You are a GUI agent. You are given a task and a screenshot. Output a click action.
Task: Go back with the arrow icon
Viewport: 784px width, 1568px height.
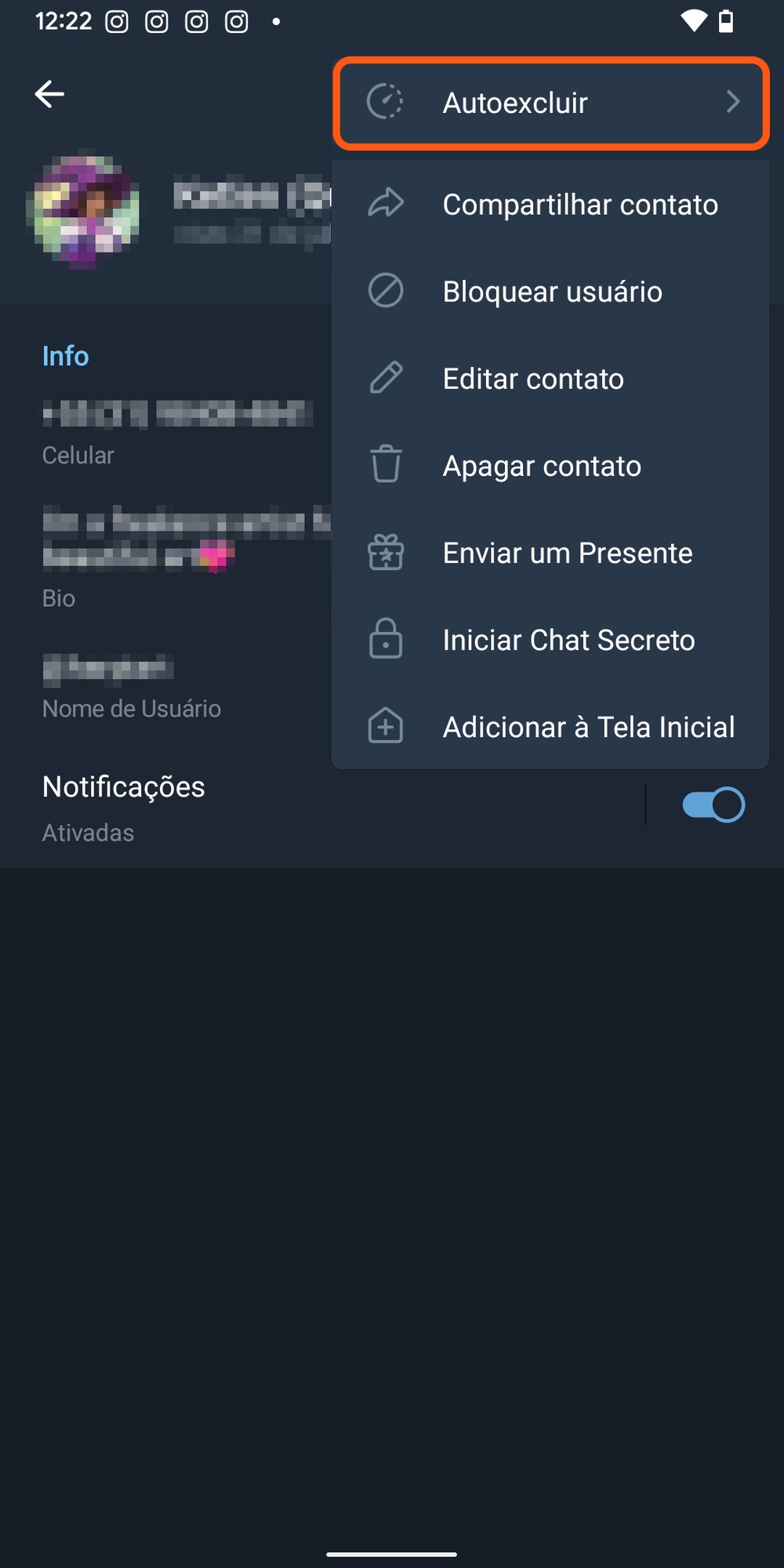[x=49, y=94]
